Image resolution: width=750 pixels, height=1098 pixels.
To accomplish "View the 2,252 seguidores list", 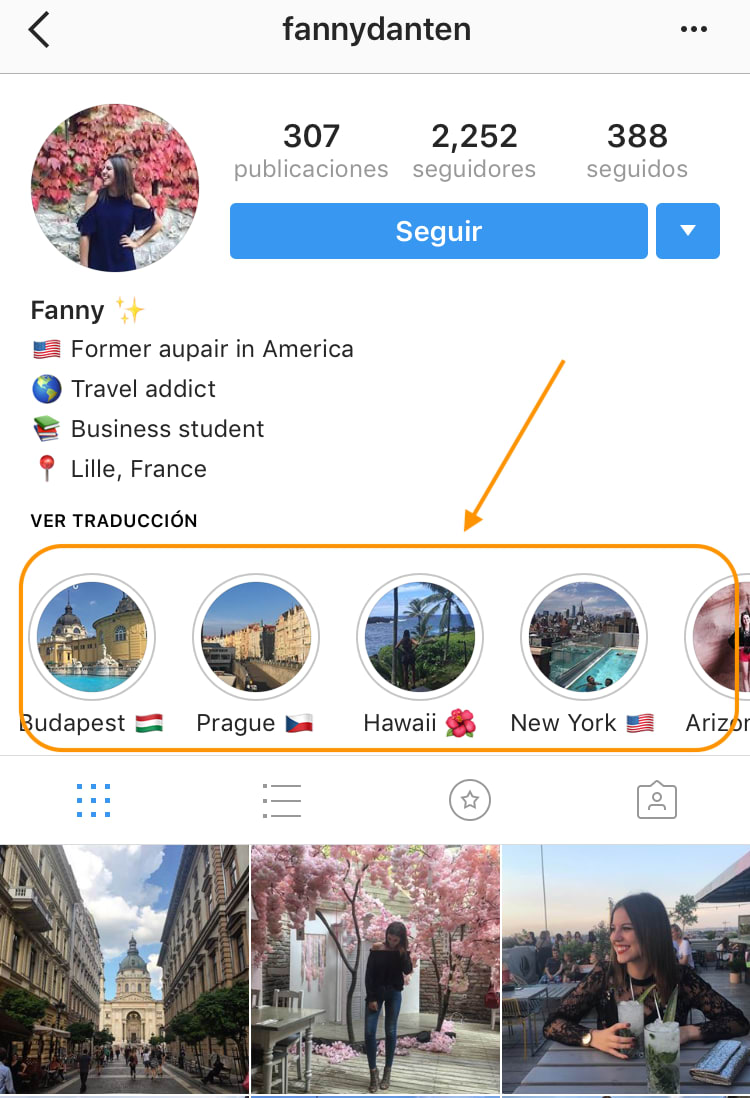I will pos(474,150).
